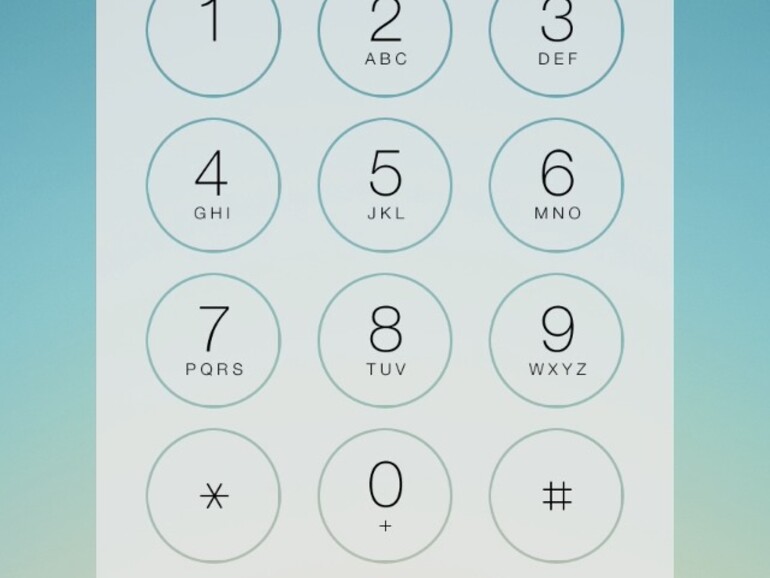Dial the 8 TUV key

click(385, 340)
